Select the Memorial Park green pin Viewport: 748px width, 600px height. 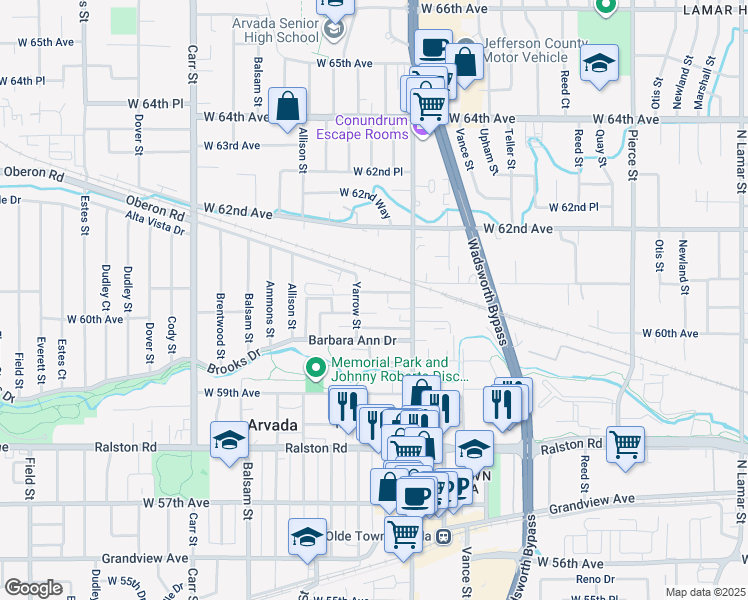tap(317, 370)
